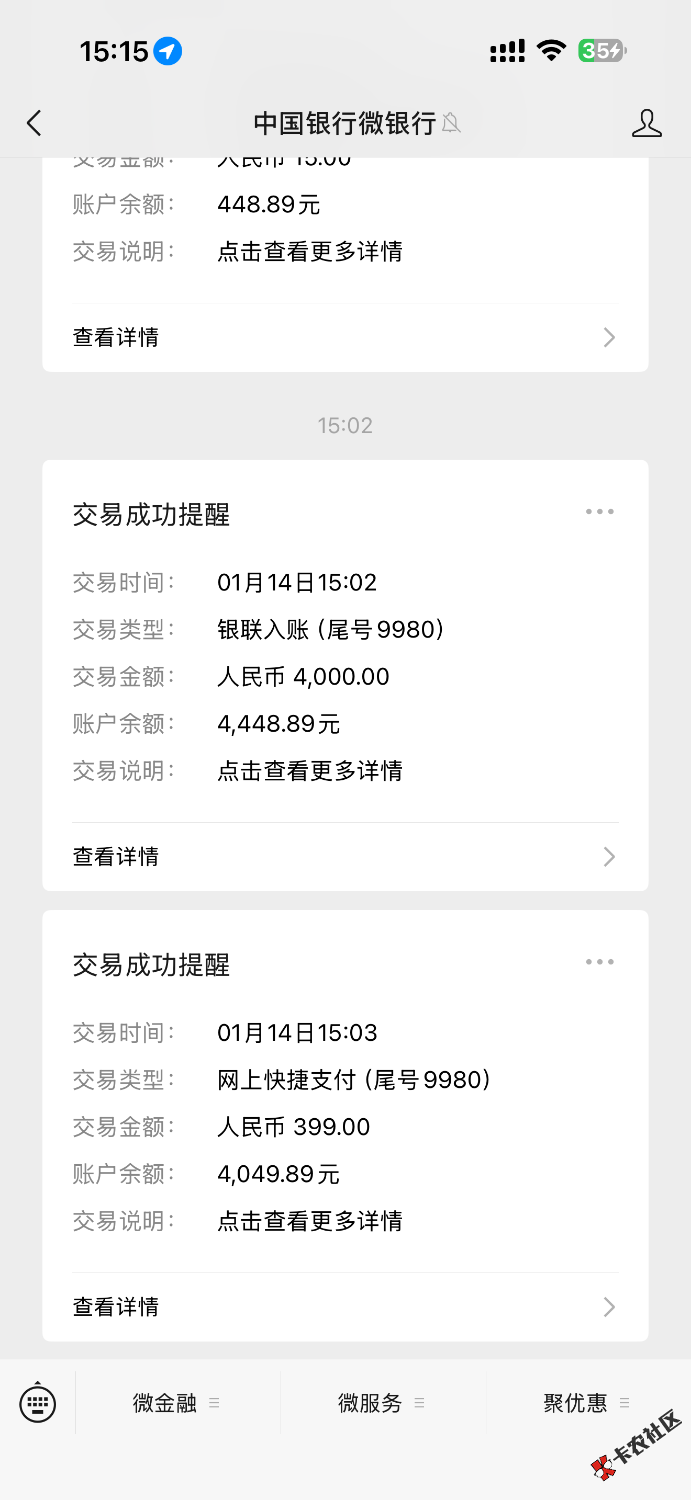691x1500 pixels.
Task: Expand the 聚优惠 menu
Action: click(x=587, y=1403)
